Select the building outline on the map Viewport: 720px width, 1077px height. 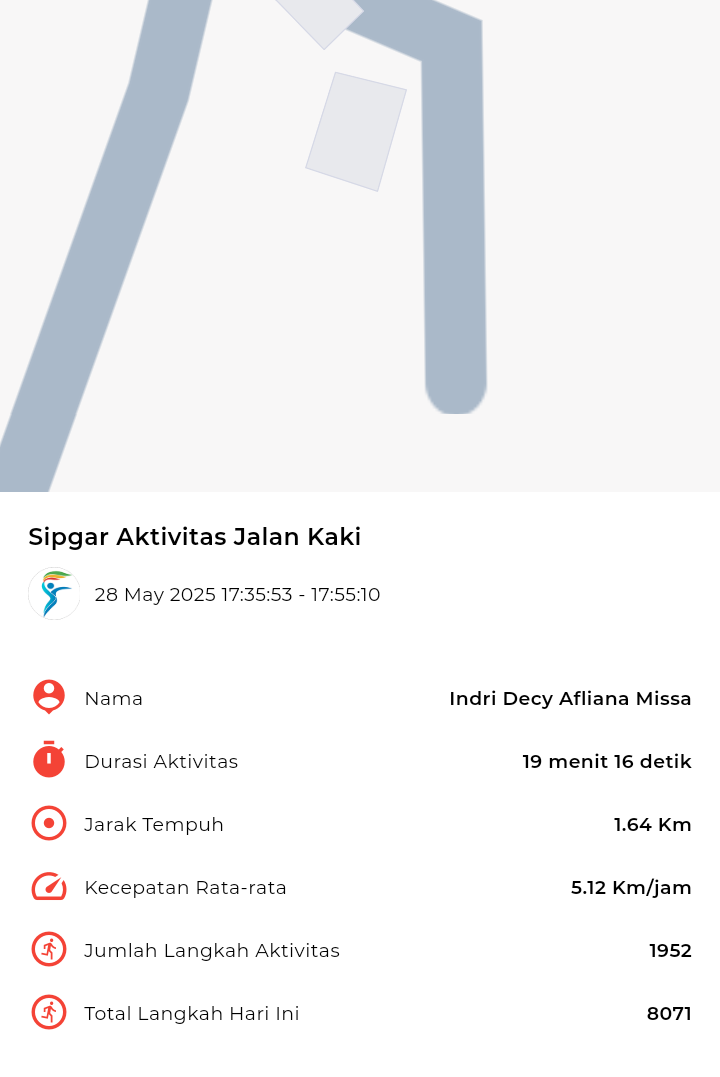point(356,133)
